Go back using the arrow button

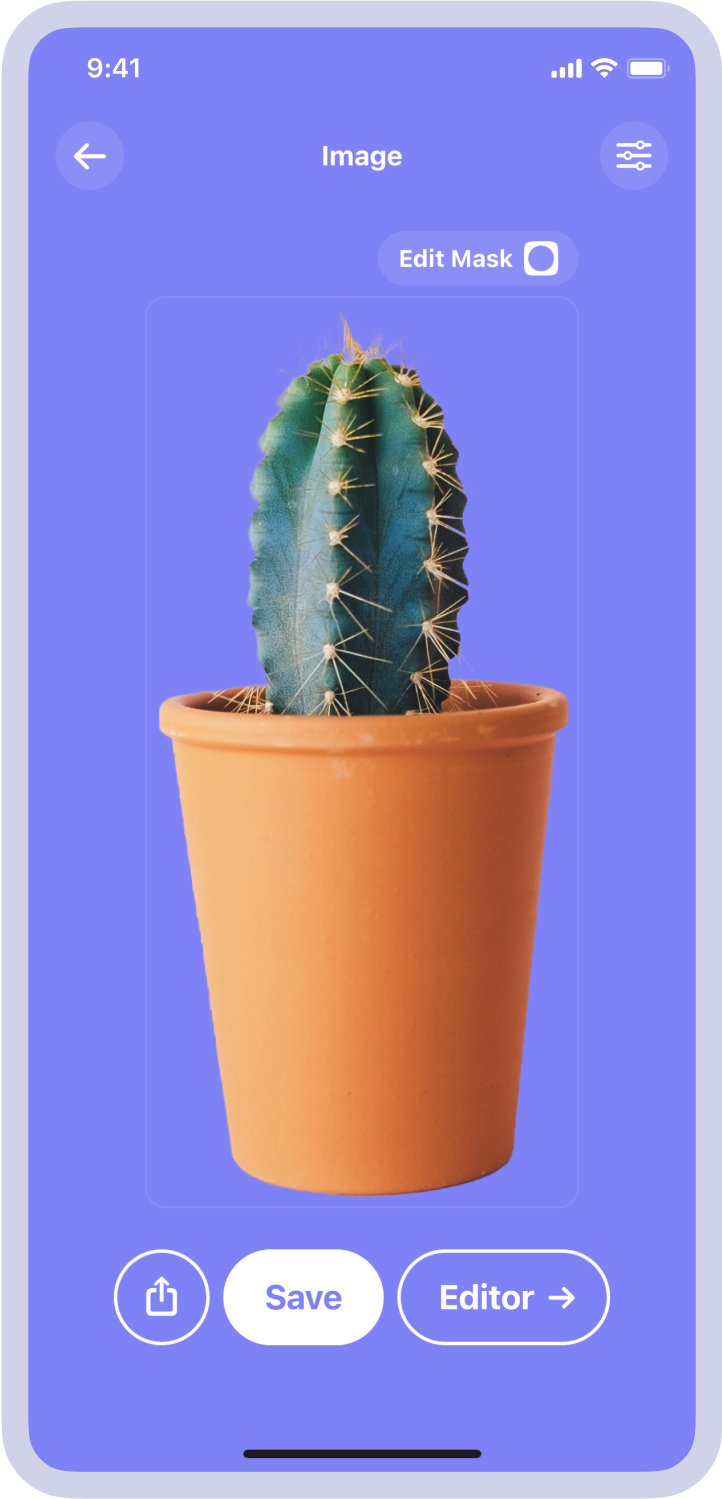pos(90,156)
